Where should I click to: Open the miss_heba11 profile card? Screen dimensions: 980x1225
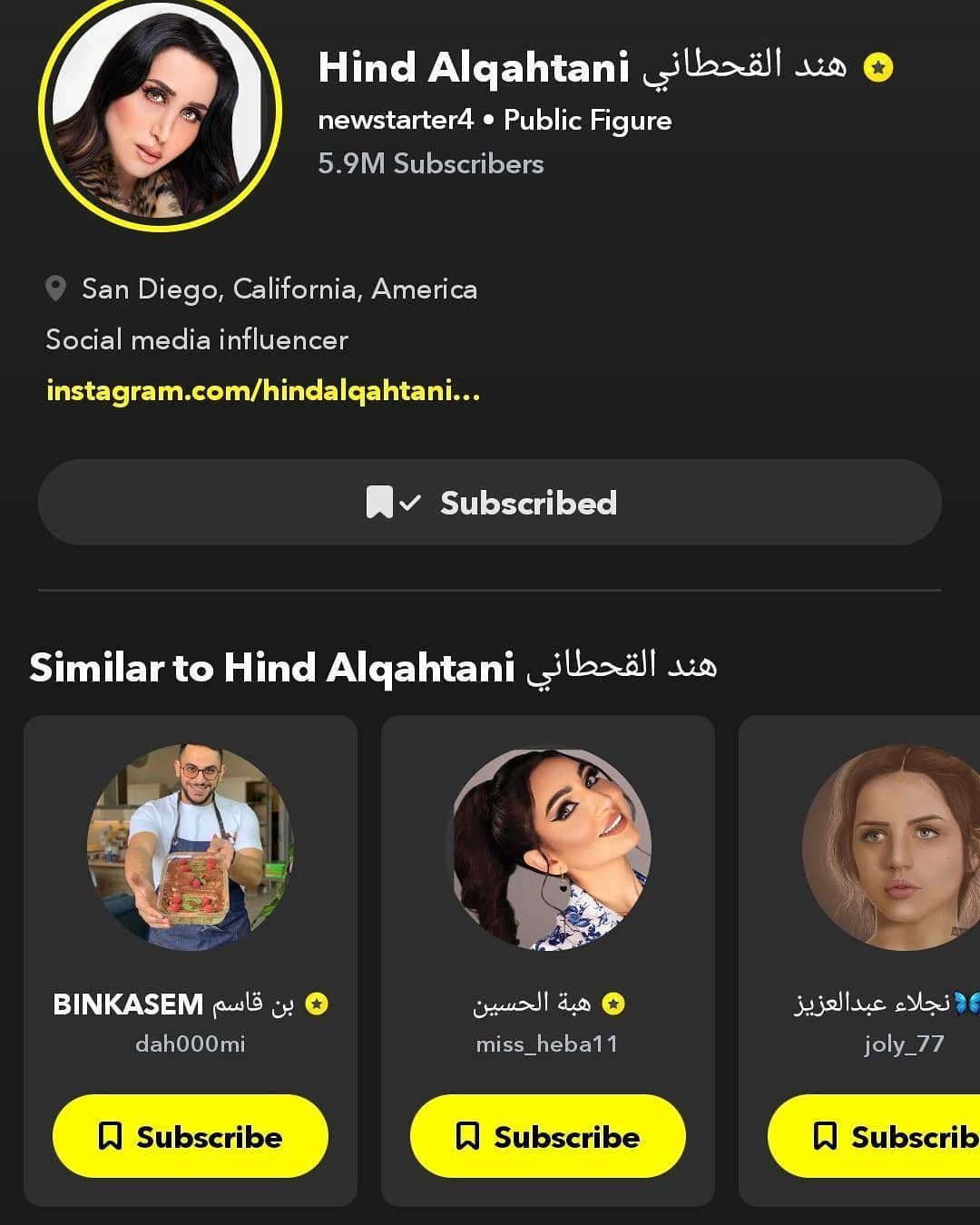tap(548, 848)
